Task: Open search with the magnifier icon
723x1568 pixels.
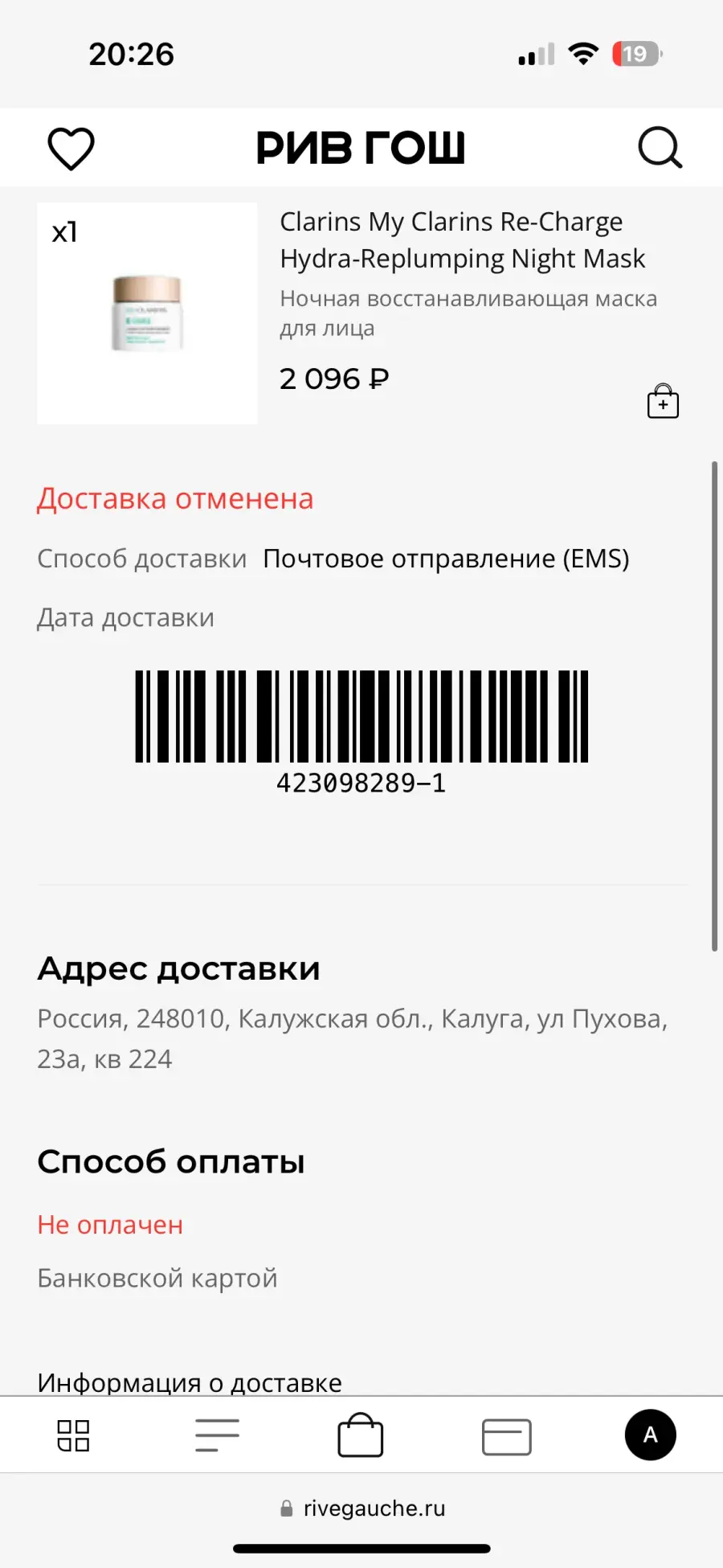Action: pyautogui.click(x=660, y=148)
